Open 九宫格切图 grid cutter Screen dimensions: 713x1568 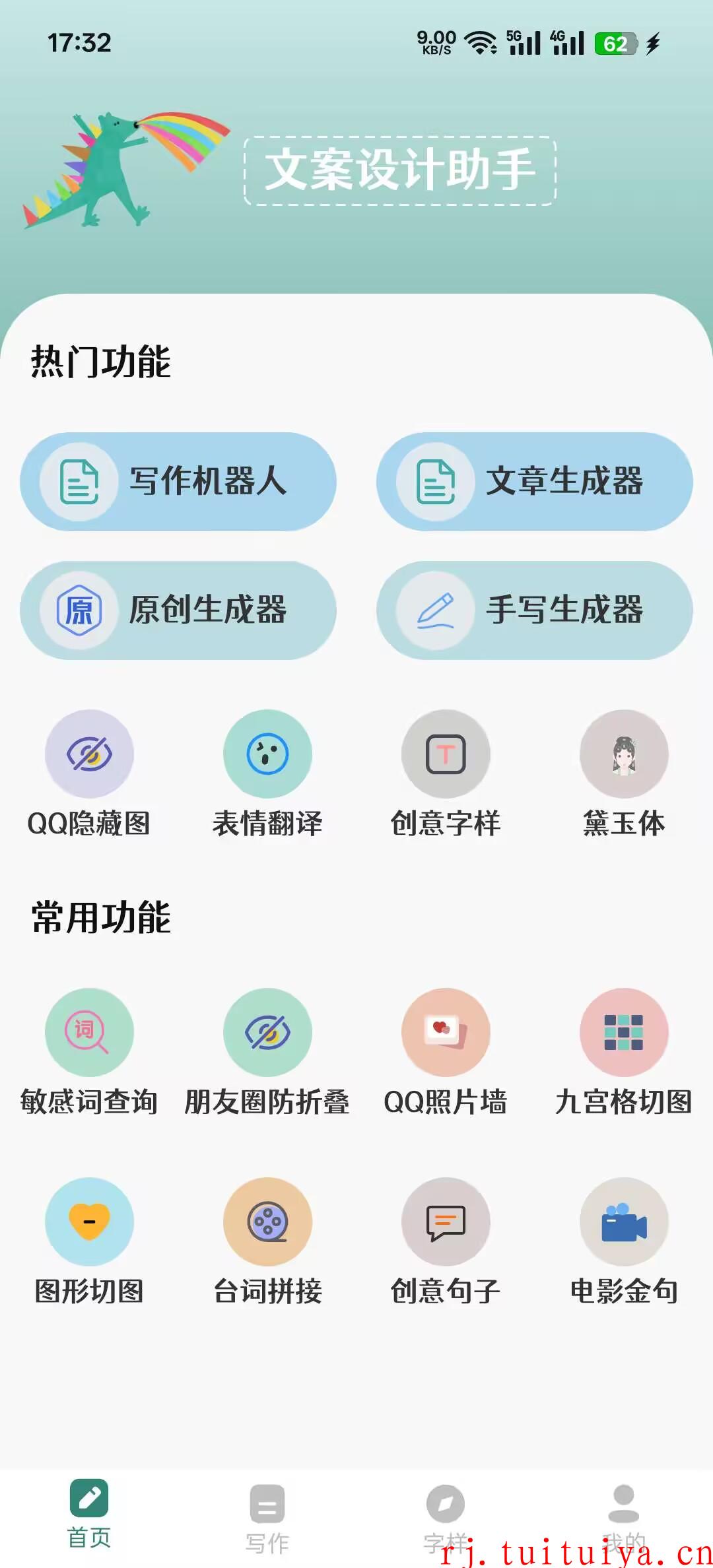click(624, 1052)
